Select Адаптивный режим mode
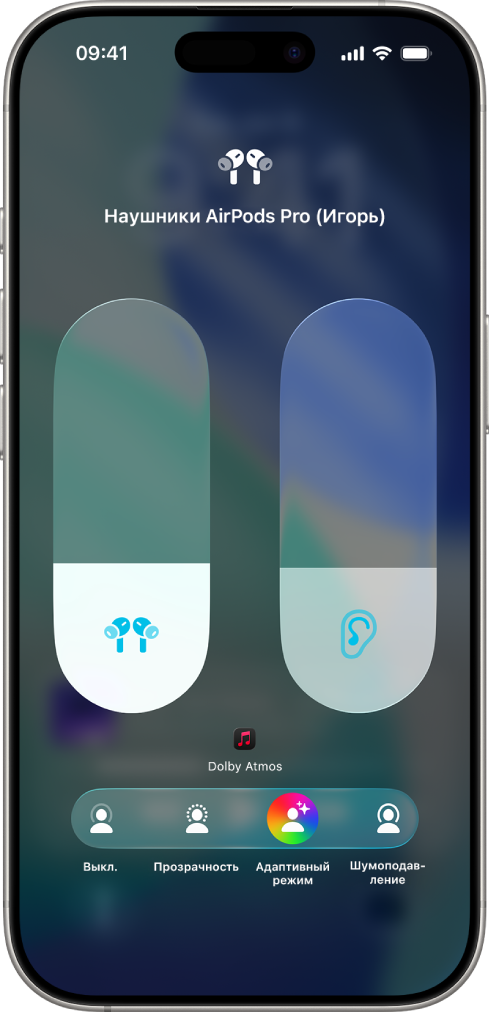This screenshot has height=1013, width=489. coord(293,819)
